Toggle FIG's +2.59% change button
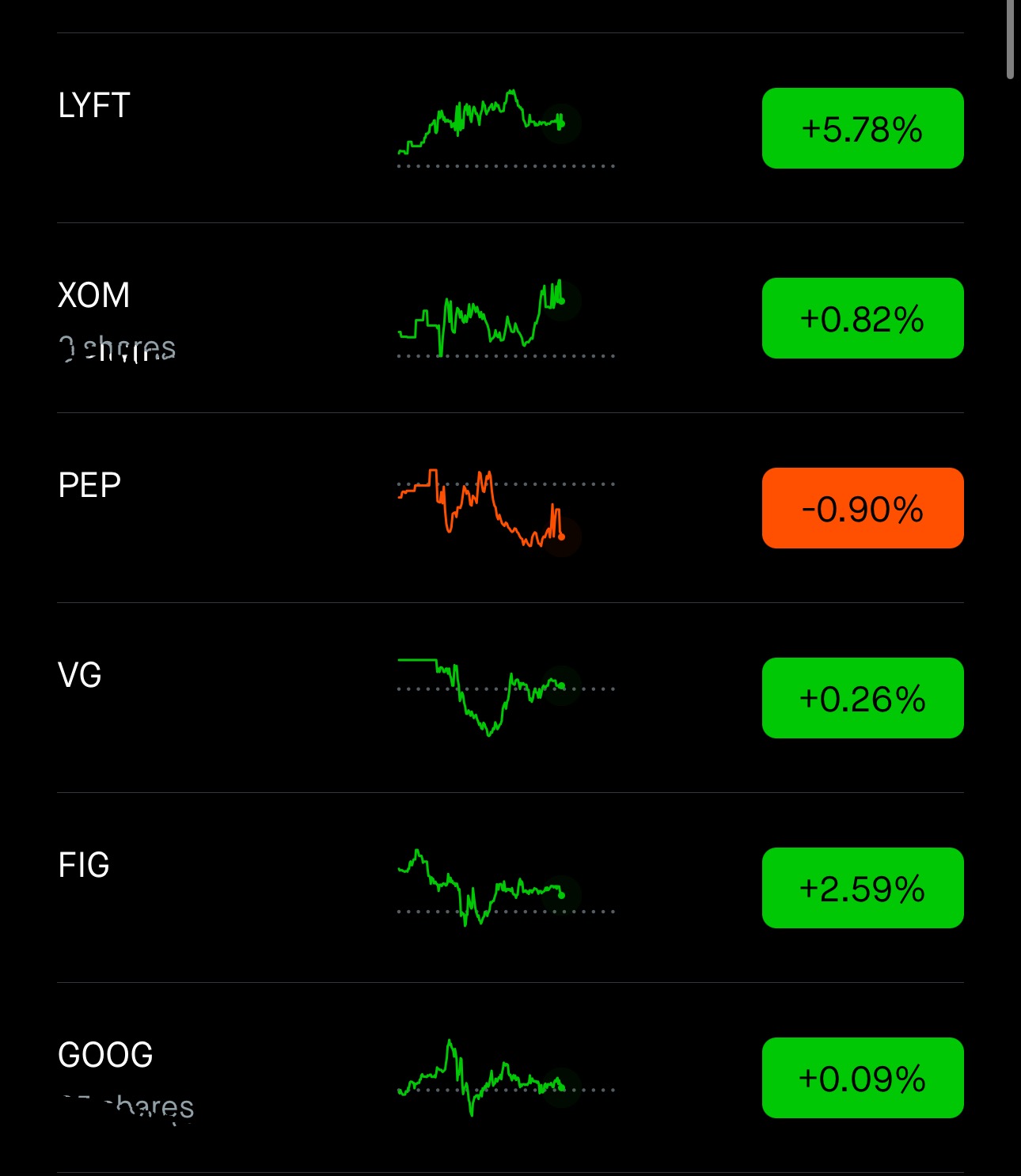1021x1176 pixels. pos(862,888)
